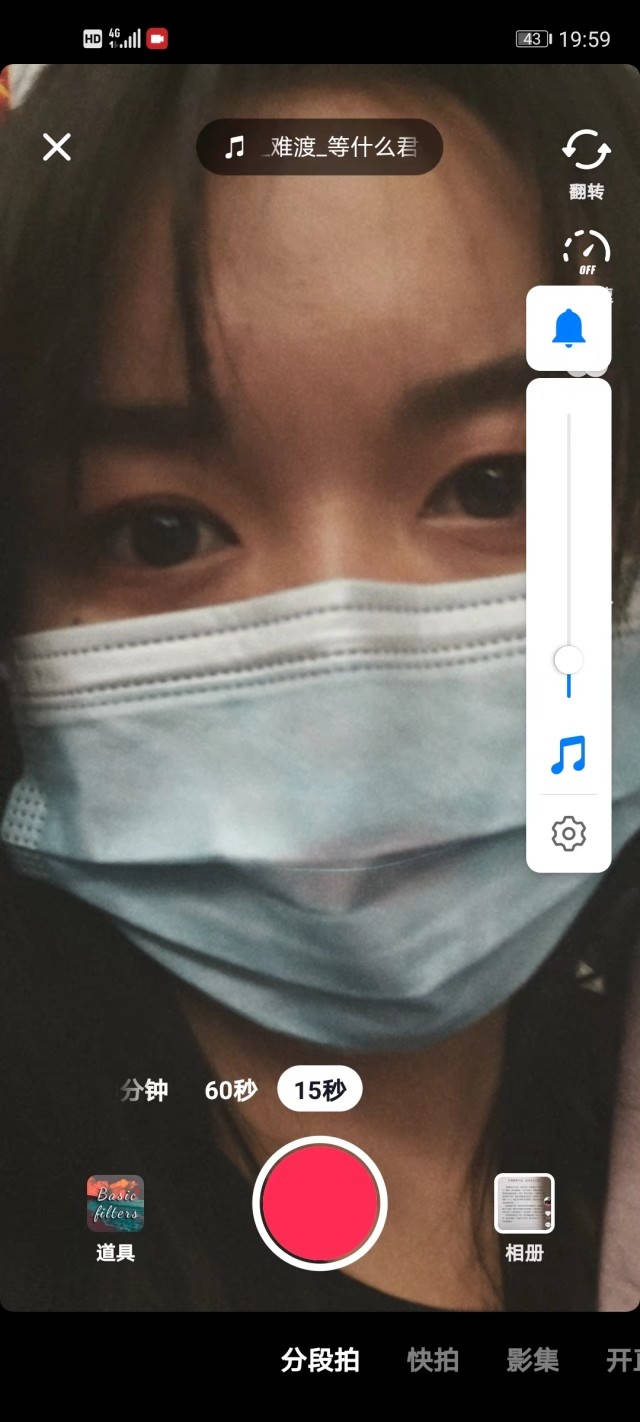Screen dimensions: 640x1422
Task: Toggle the speed control marked OFF
Action: click(586, 250)
